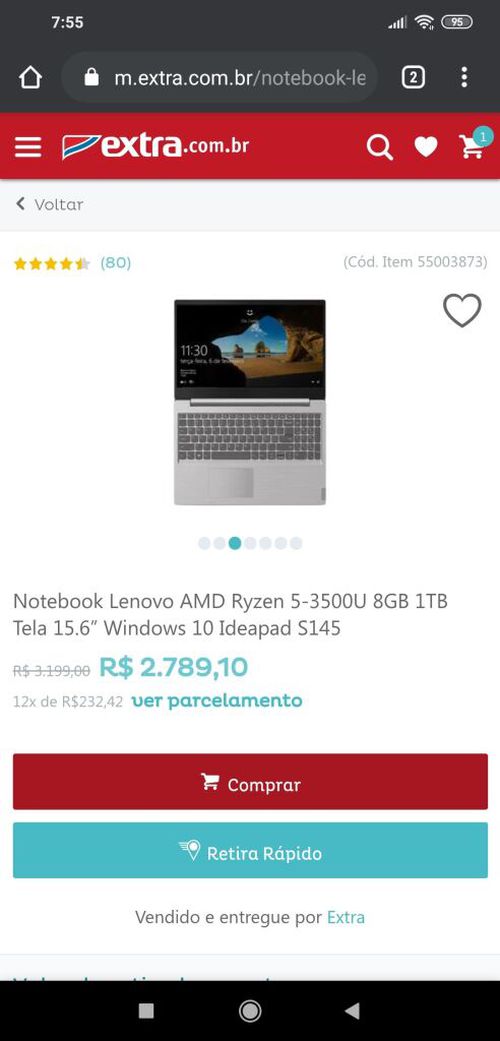Tap the Android back navigation button
The height and width of the screenshot is (1041, 500).
click(x=353, y=1010)
